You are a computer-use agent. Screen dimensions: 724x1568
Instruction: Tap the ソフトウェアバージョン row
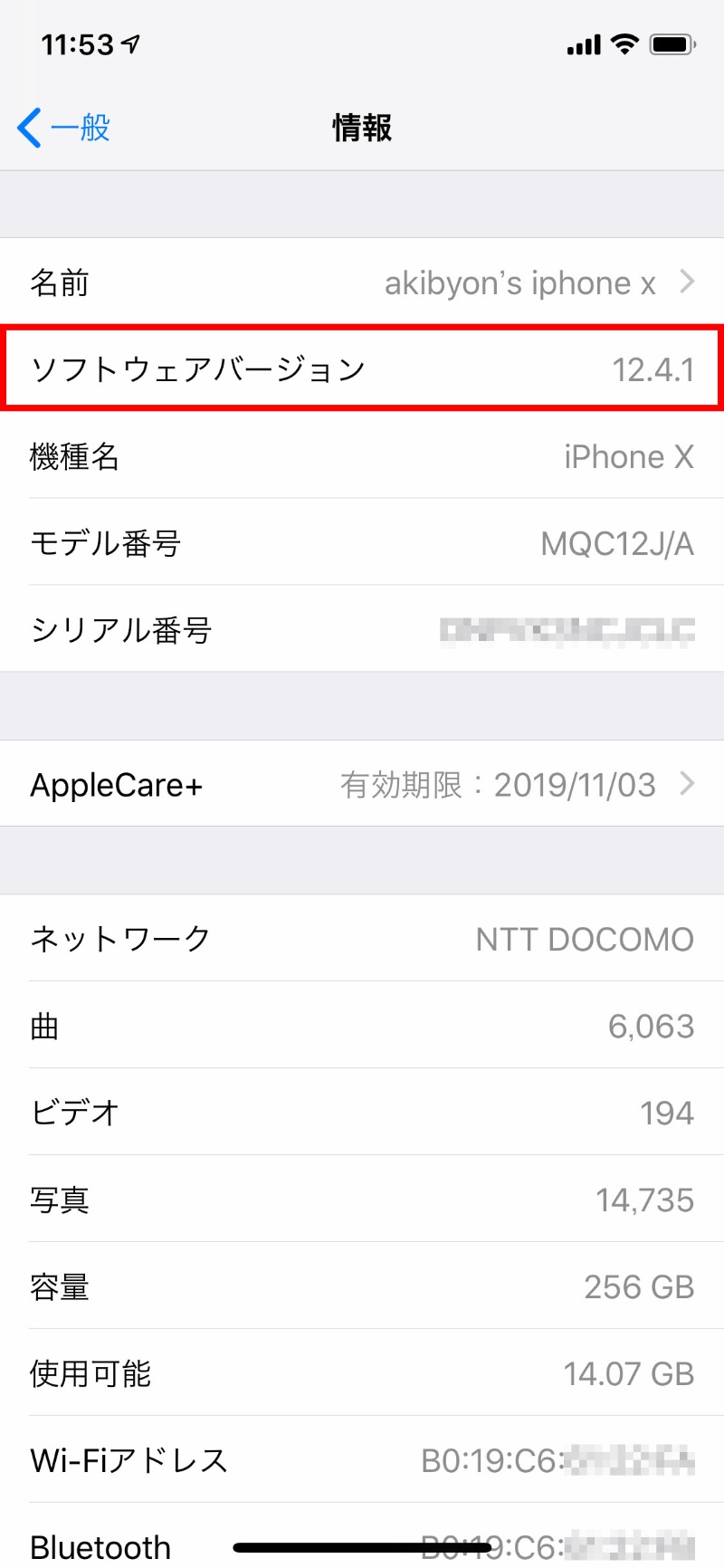pos(362,369)
